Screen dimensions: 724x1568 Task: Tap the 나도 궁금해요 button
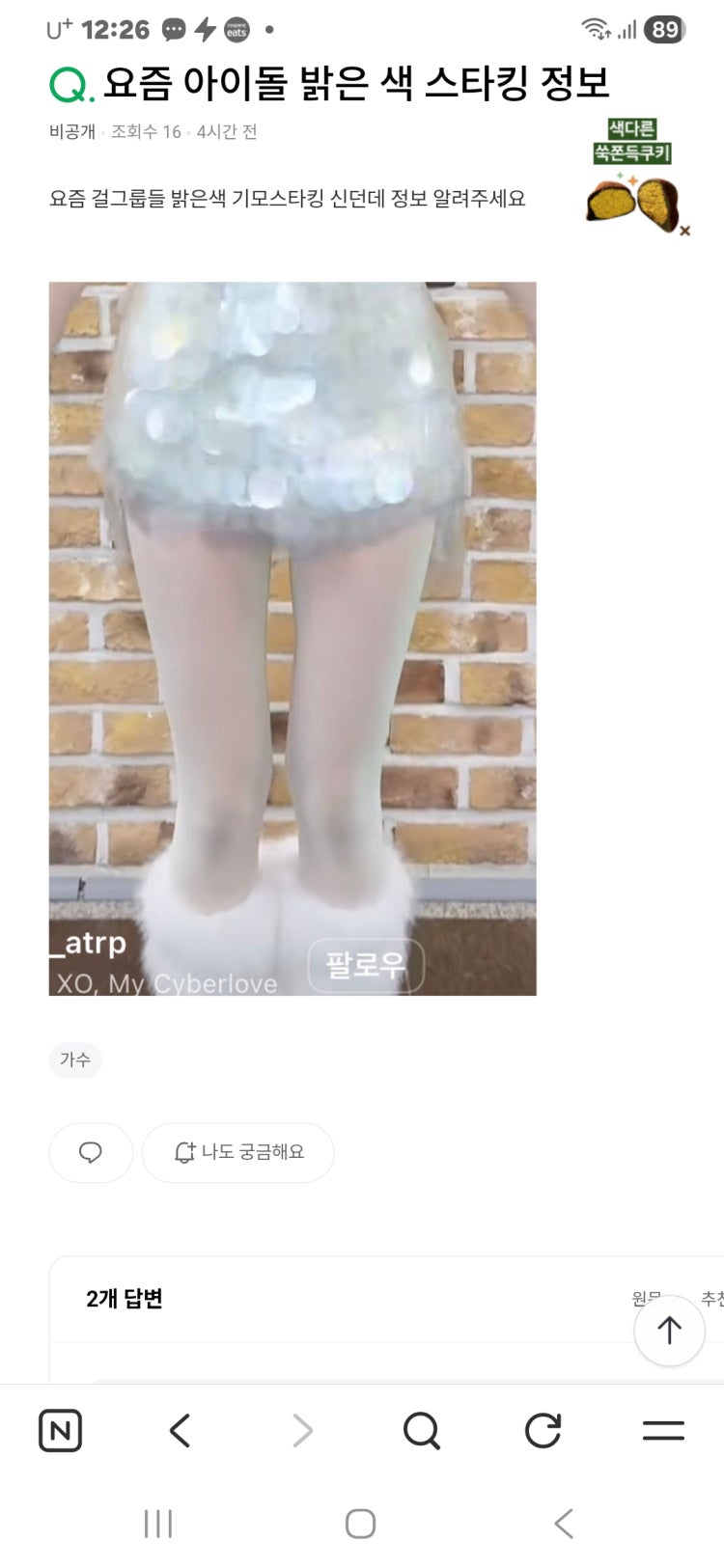click(238, 1152)
